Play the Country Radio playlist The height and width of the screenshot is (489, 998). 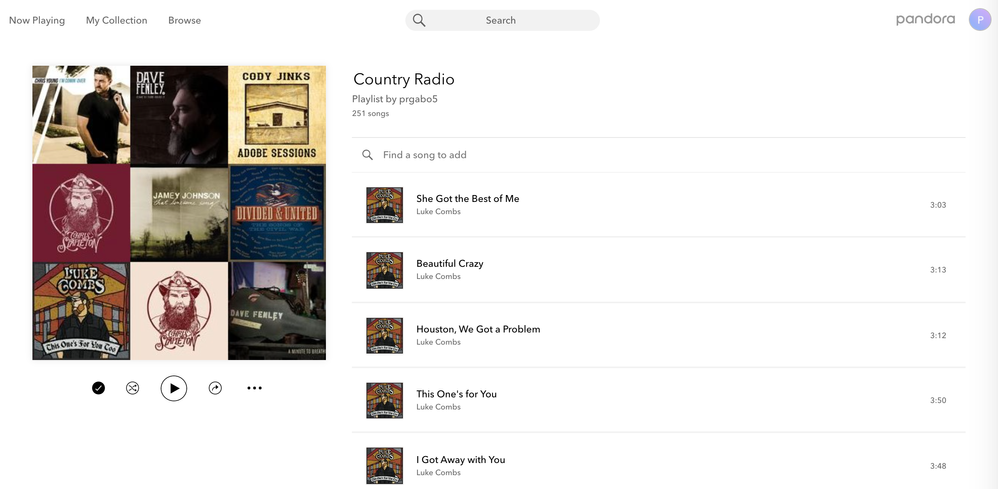(174, 388)
